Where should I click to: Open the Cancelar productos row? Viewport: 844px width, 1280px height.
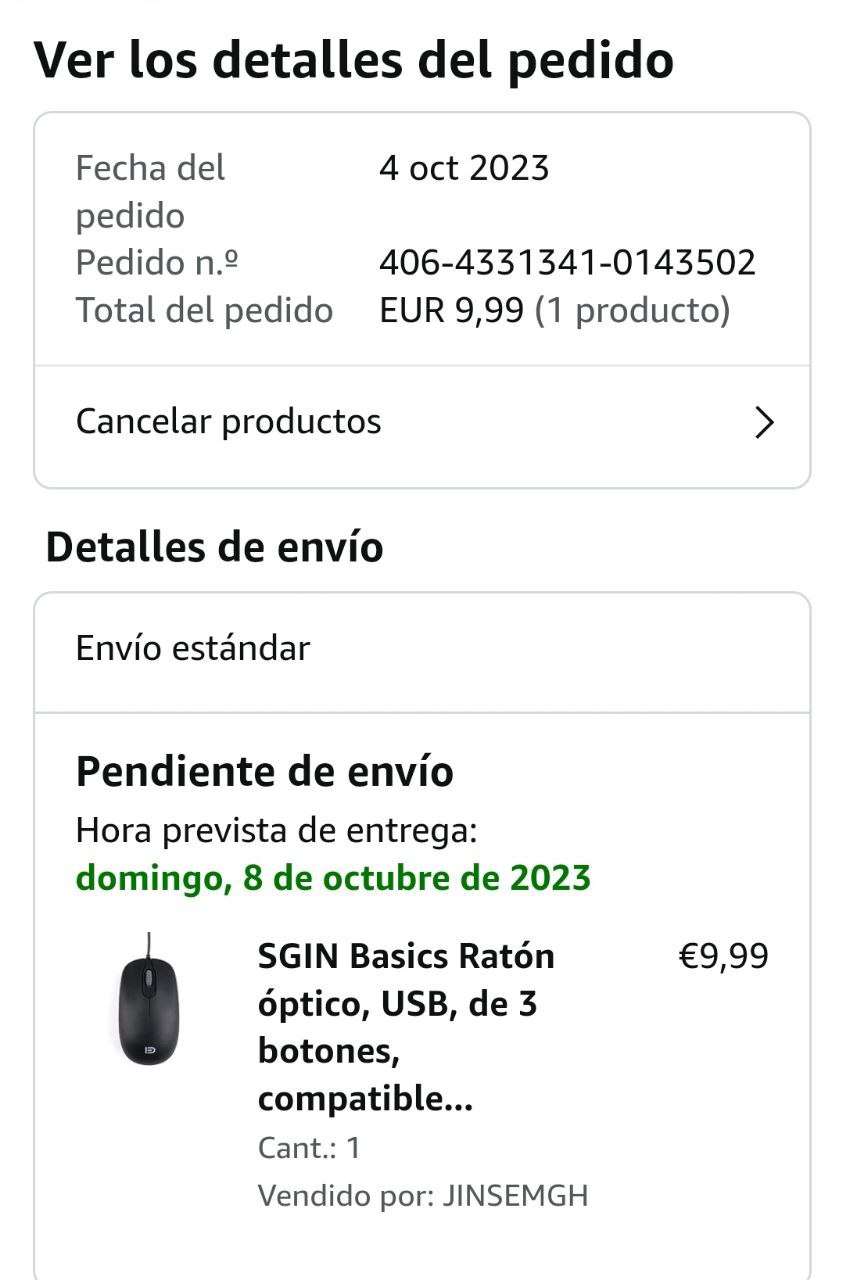point(421,423)
